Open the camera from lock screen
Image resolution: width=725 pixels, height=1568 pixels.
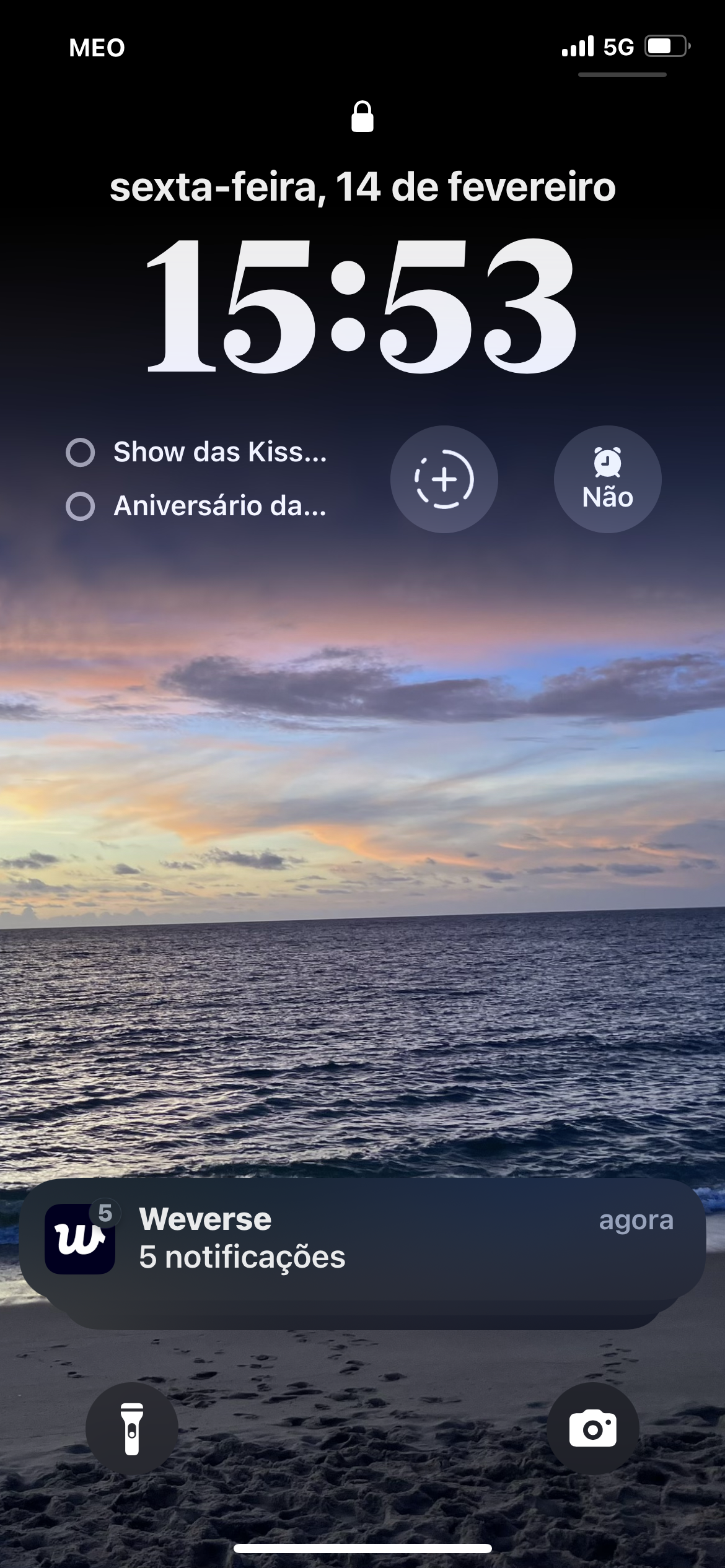[x=592, y=1429]
